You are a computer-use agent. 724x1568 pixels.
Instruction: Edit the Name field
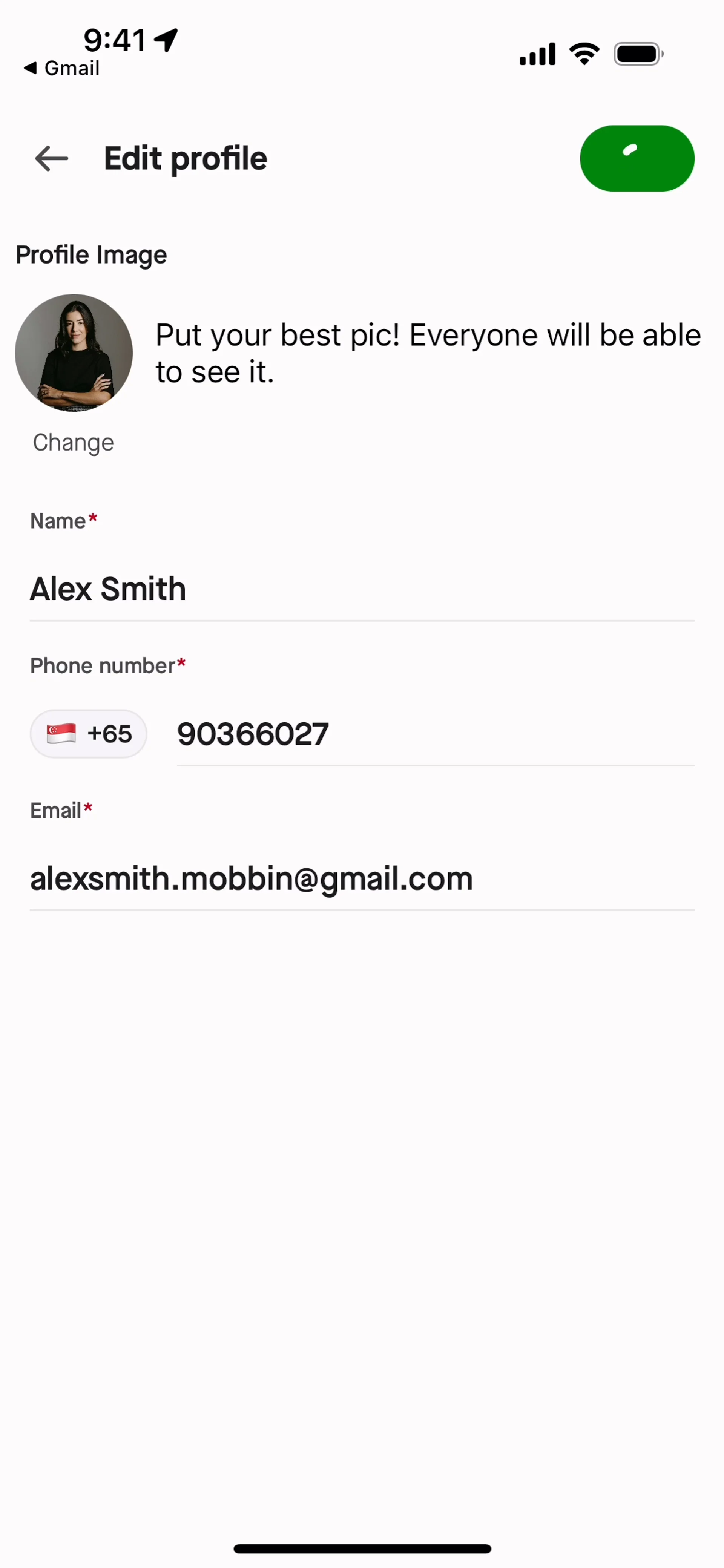click(361, 589)
